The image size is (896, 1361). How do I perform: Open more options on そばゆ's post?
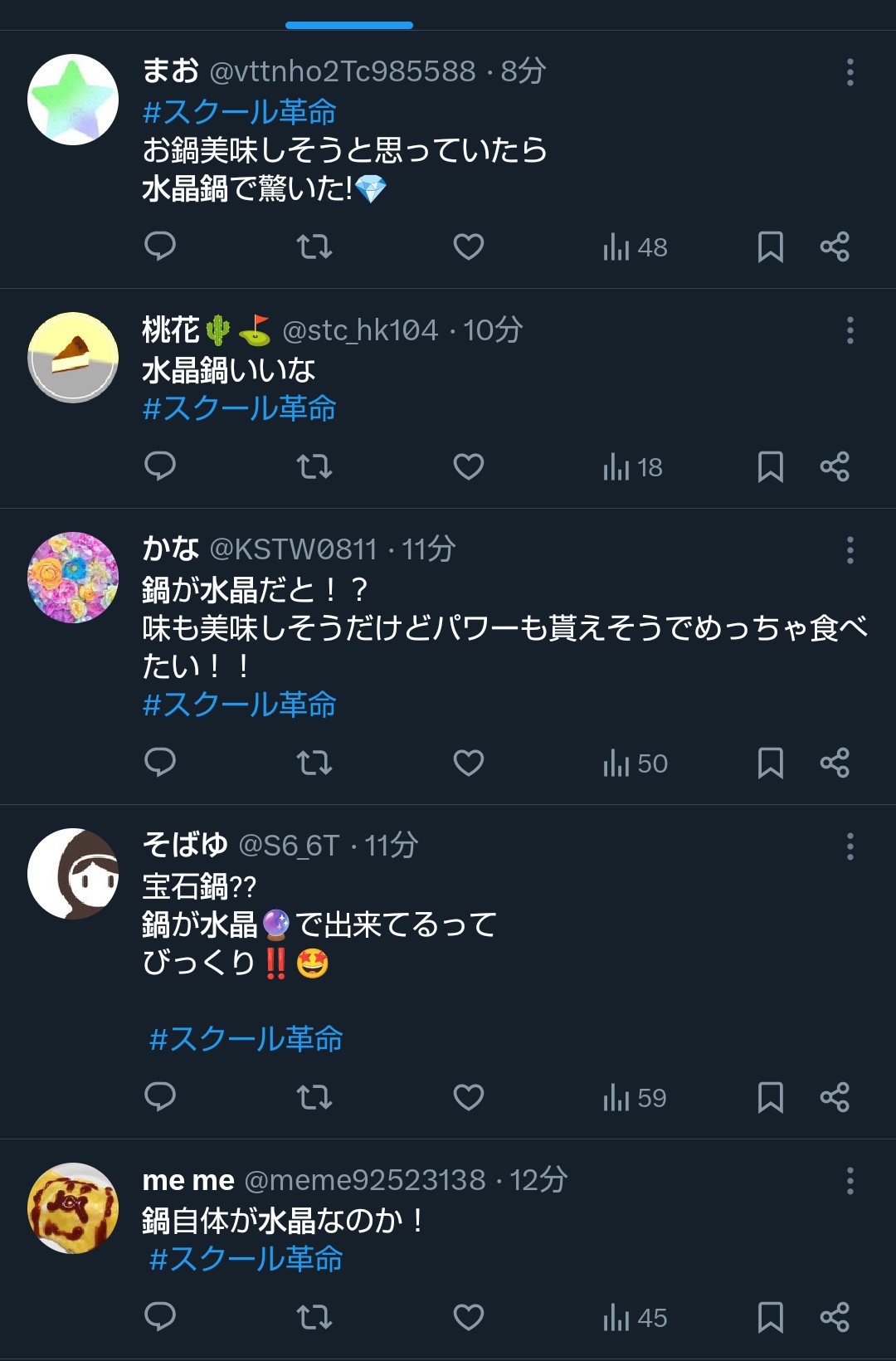(x=850, y=846)
